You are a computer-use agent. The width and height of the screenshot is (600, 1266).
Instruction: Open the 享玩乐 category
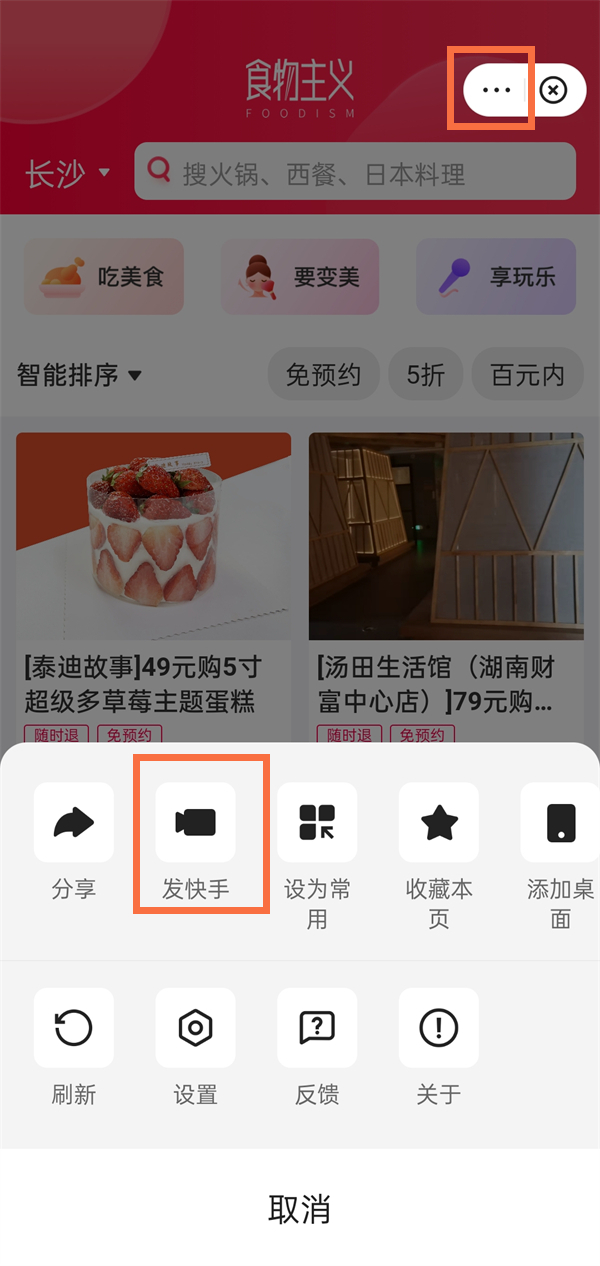pyautogui.click(x=496, y=277)
